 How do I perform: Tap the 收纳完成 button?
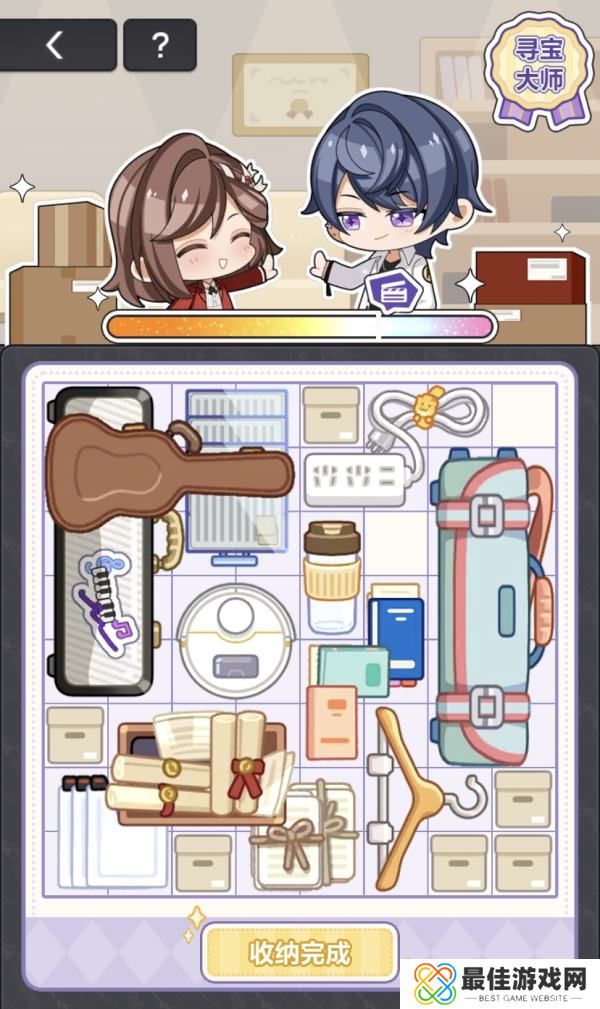pyautogui.click(x=300, y=951)
